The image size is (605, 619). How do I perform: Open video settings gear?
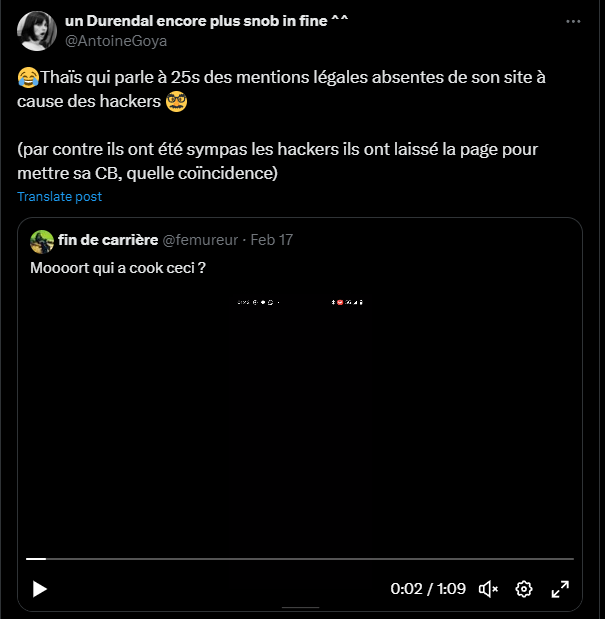[524, 589]
